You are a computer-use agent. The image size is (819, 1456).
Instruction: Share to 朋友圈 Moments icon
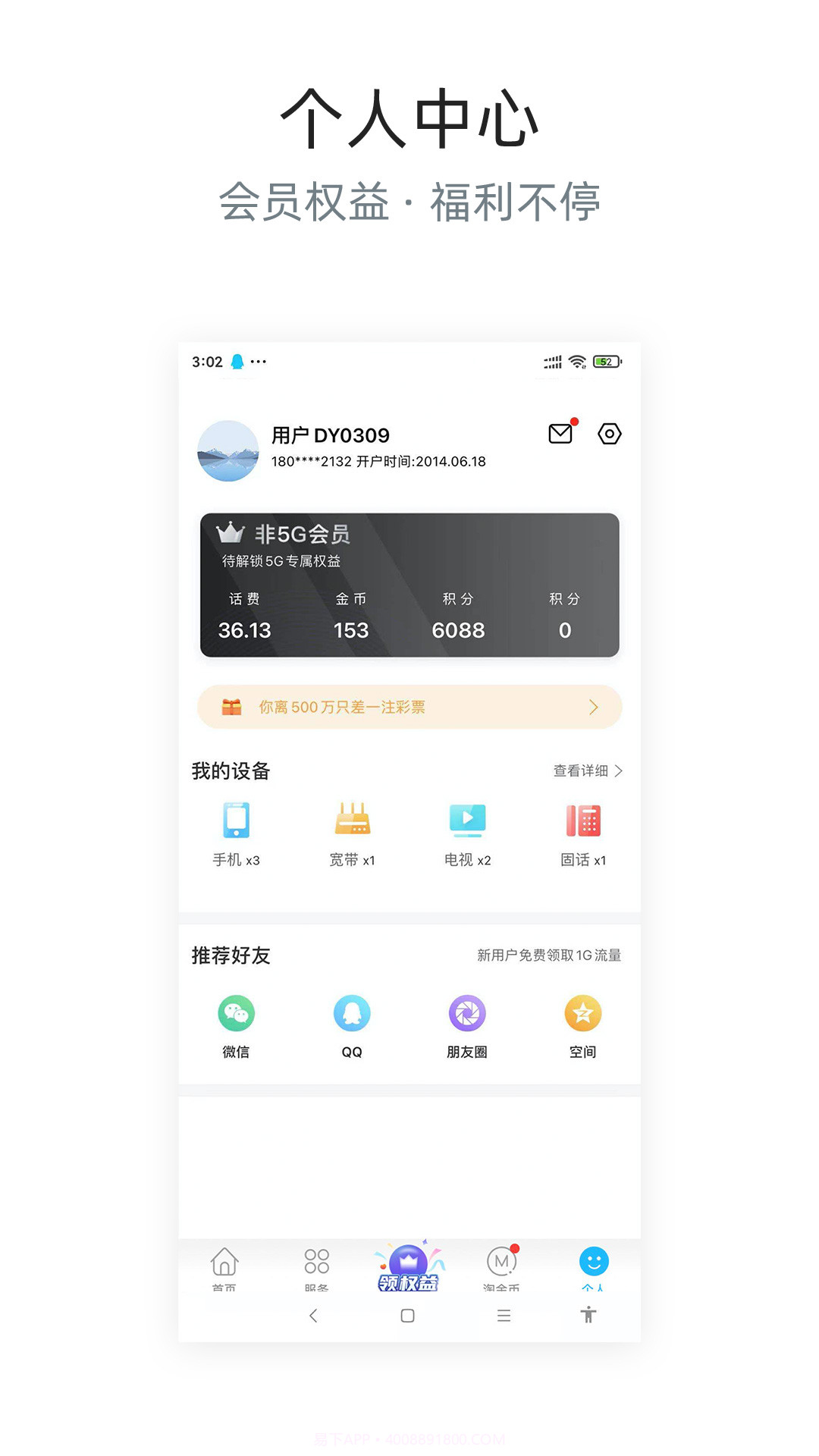468,1012
